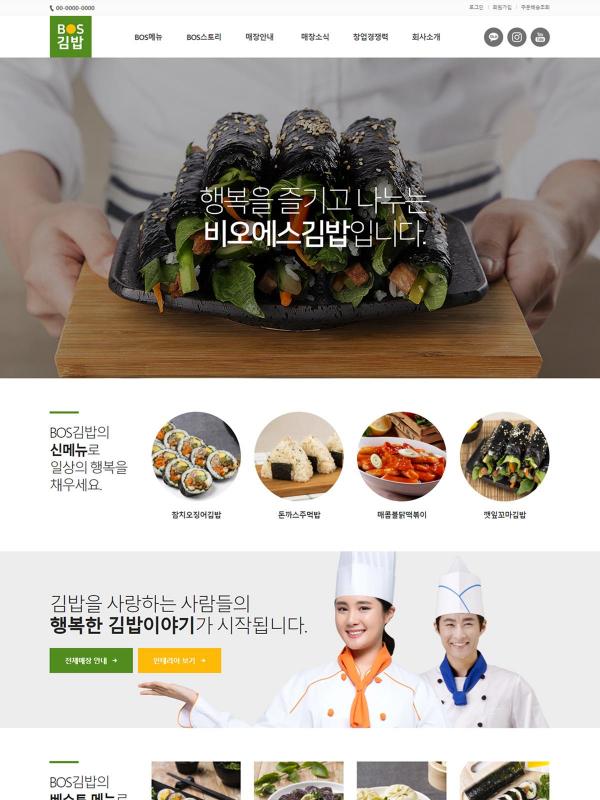Screen dimensions: 600x800
Task: Open the 매콤불닭떡볶이 menu item
Action: pyautogui.click(x=402, y=456)
